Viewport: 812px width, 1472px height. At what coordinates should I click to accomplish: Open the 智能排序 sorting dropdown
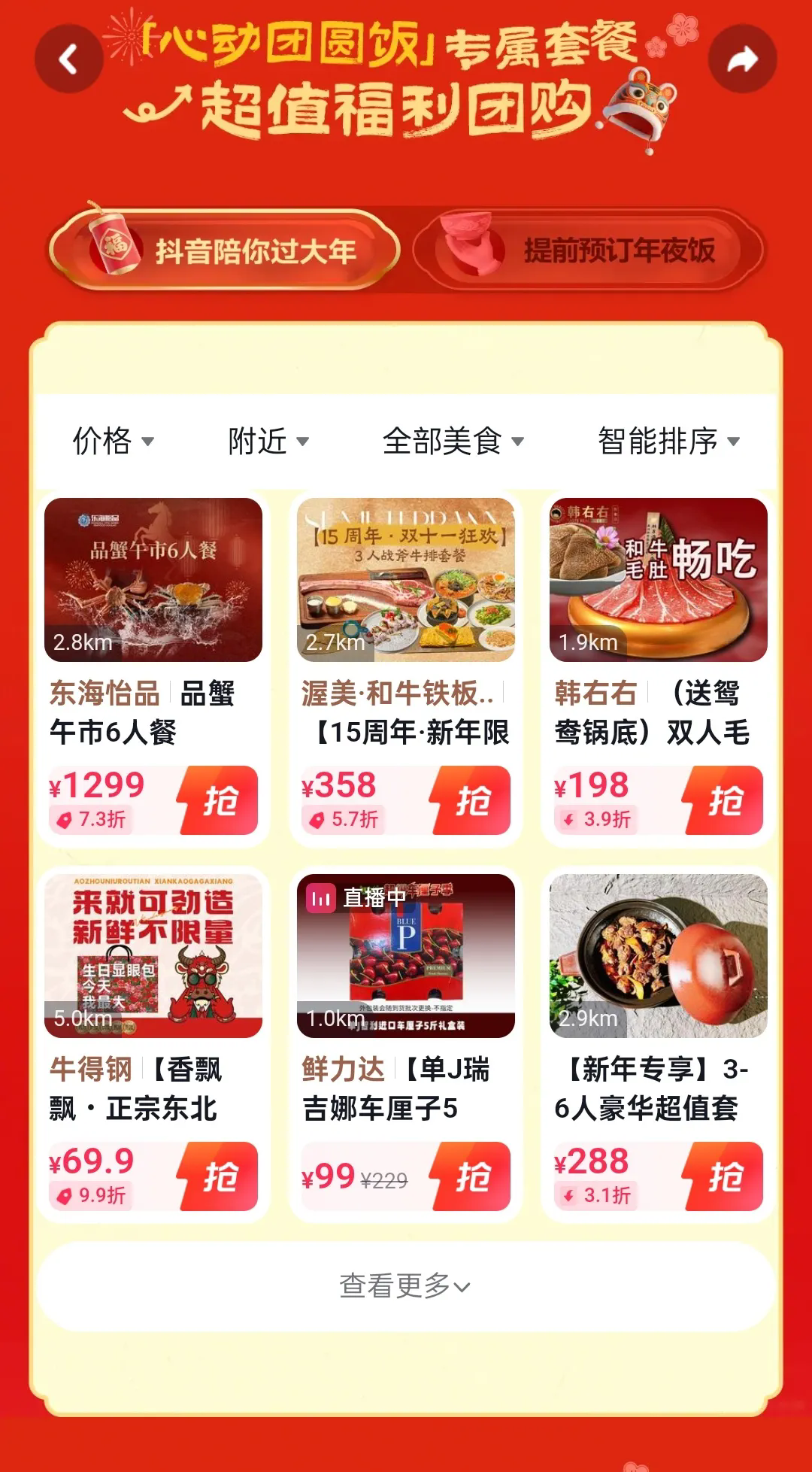pyautogui.click(x=668, y=441)
